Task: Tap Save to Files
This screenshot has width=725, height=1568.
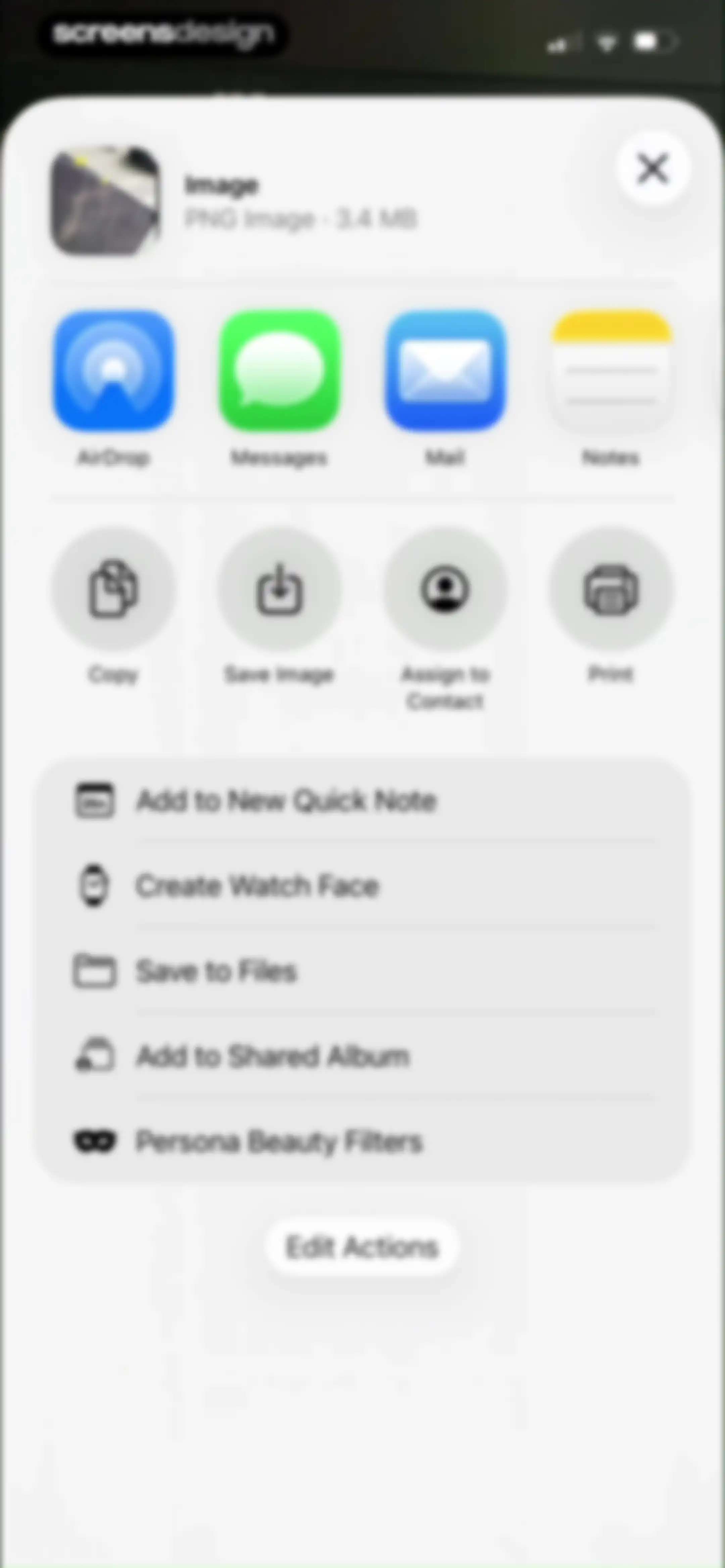Action: pyautogui.click(x=363, y=971)
